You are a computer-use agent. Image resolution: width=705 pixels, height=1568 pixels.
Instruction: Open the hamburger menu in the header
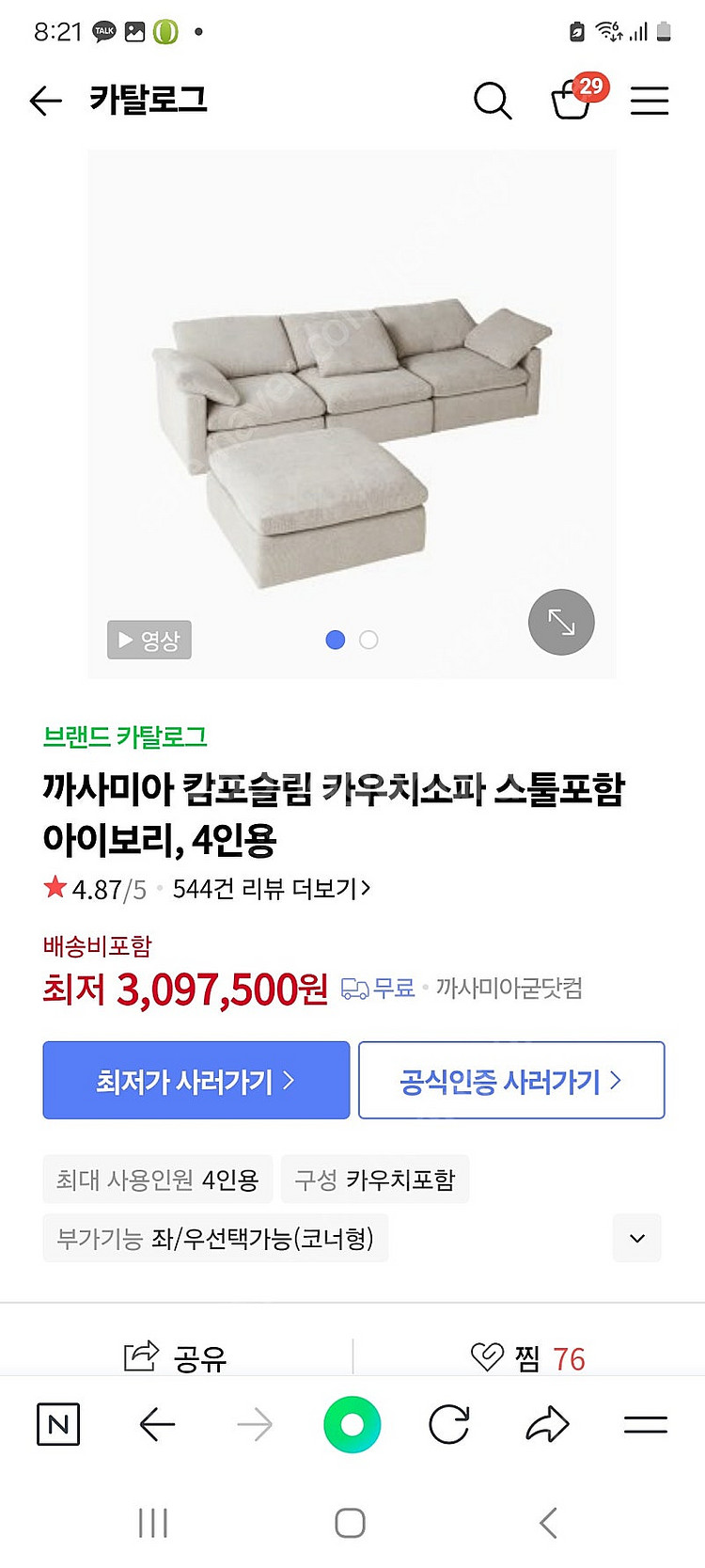pyautogui.click(x=649, y=100)
